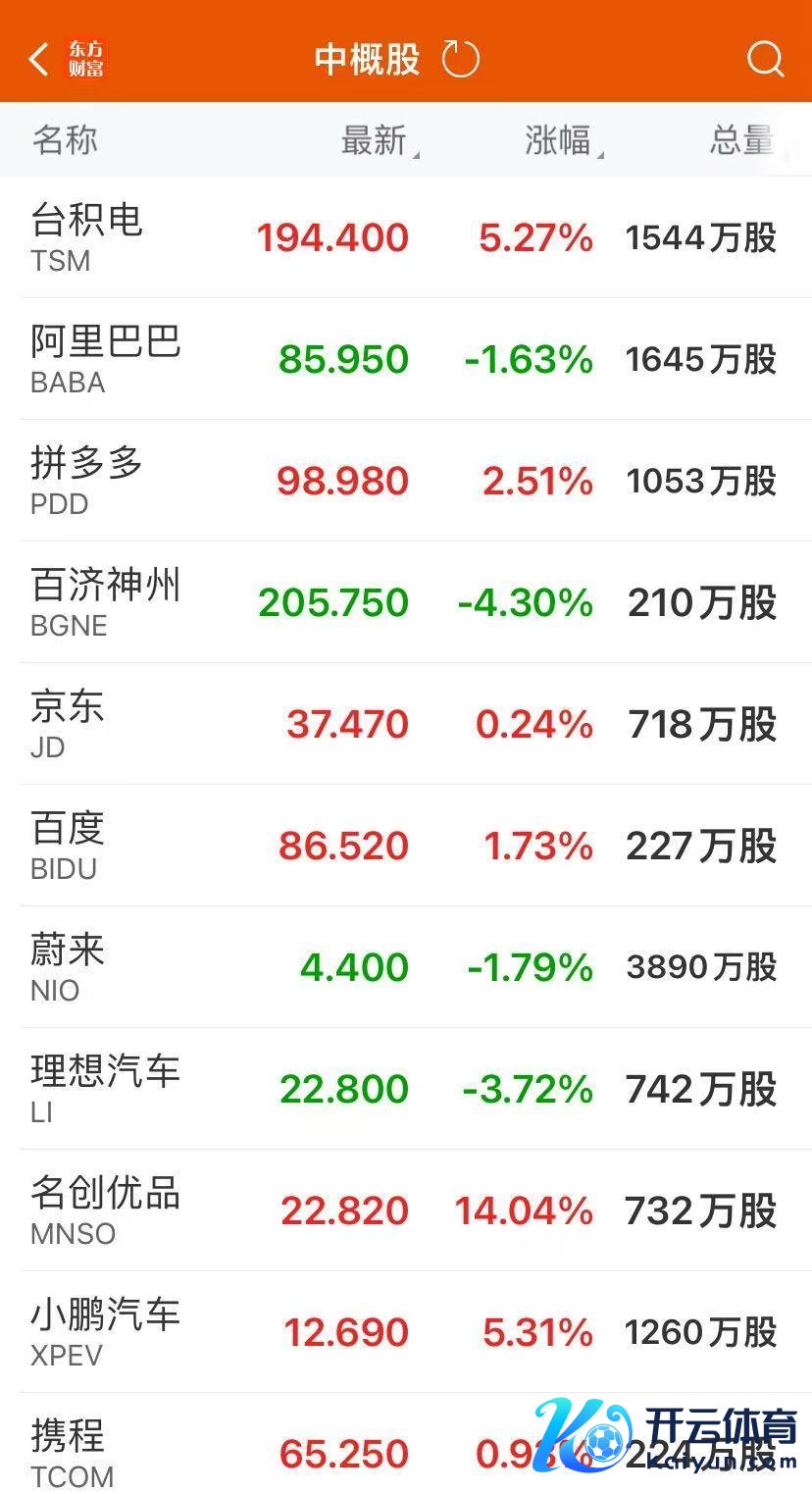Select 名创优品 MNSO stock
The width and height of the screenshot is (812, 1494).
pos(406,1211)
